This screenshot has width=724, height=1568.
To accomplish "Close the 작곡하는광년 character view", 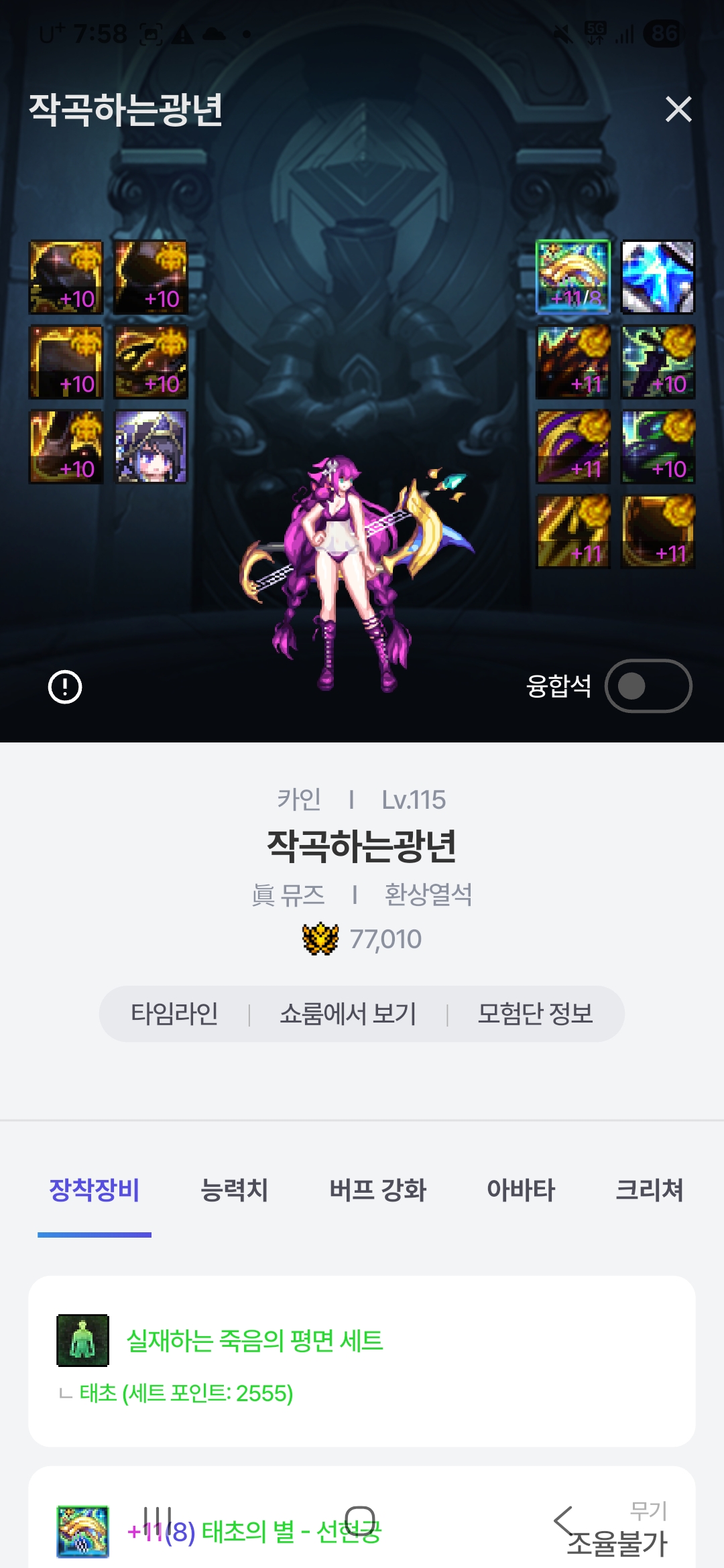I will 678,109.
